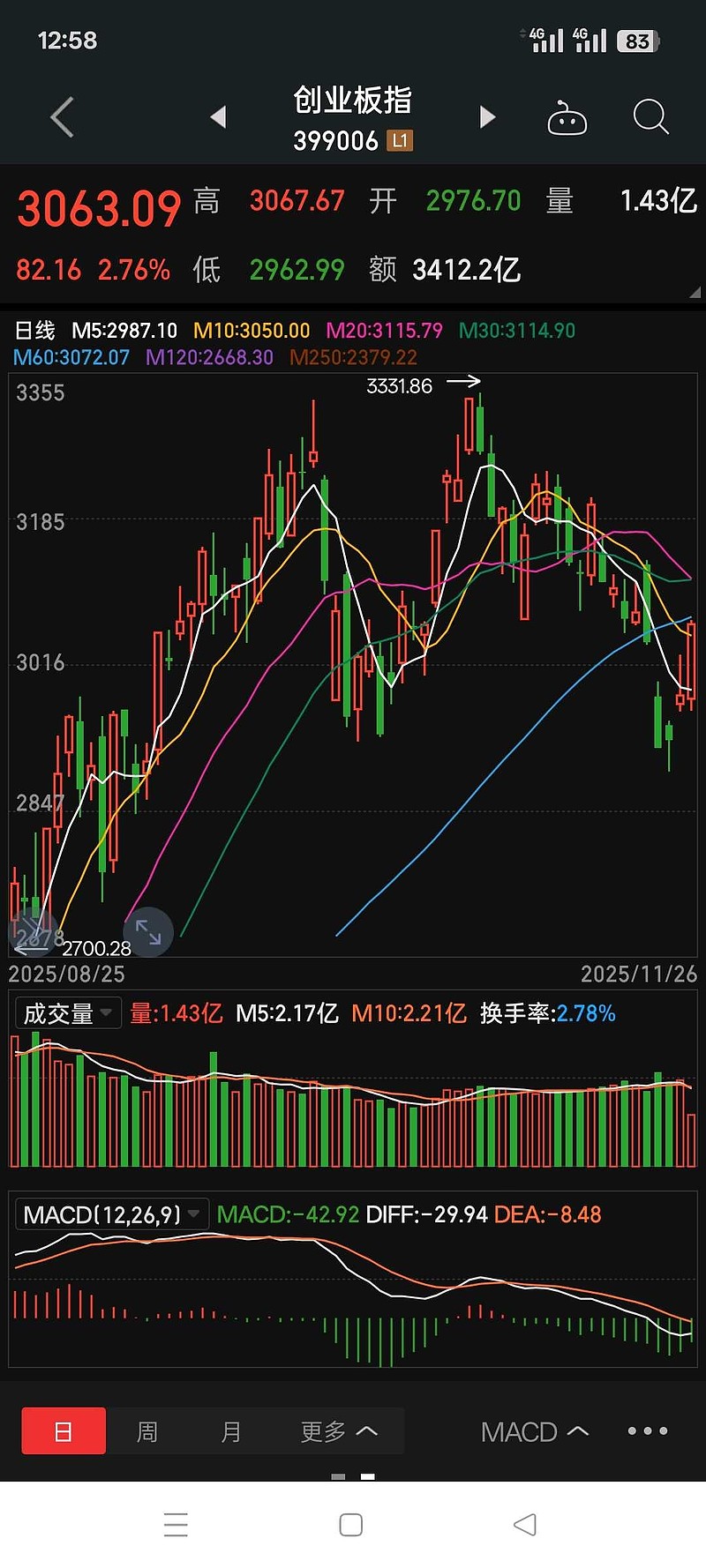Switch to the next stock index
This screenshot has height=1568, width=706.
coord(487,117)
